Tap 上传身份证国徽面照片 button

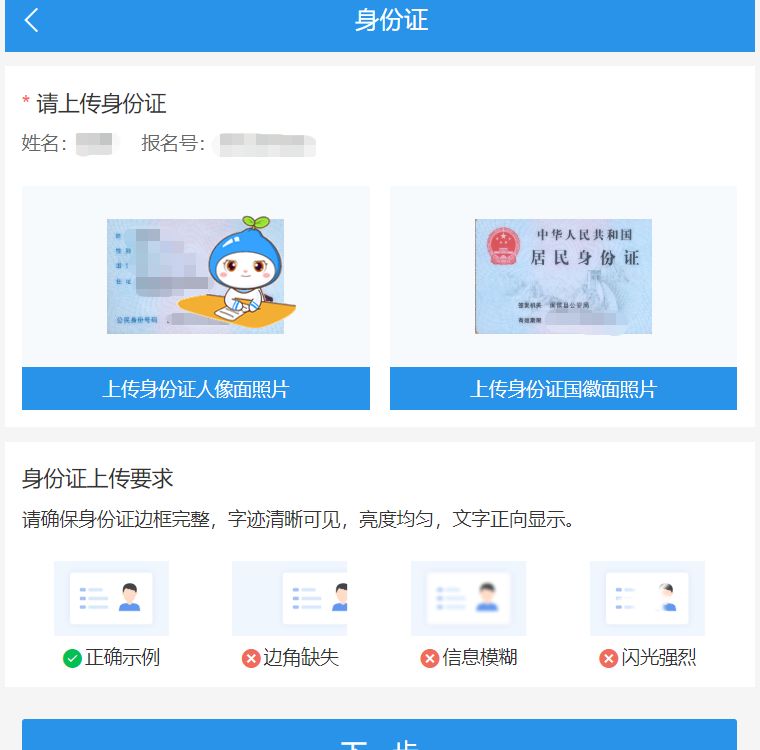tap(563, 389)
